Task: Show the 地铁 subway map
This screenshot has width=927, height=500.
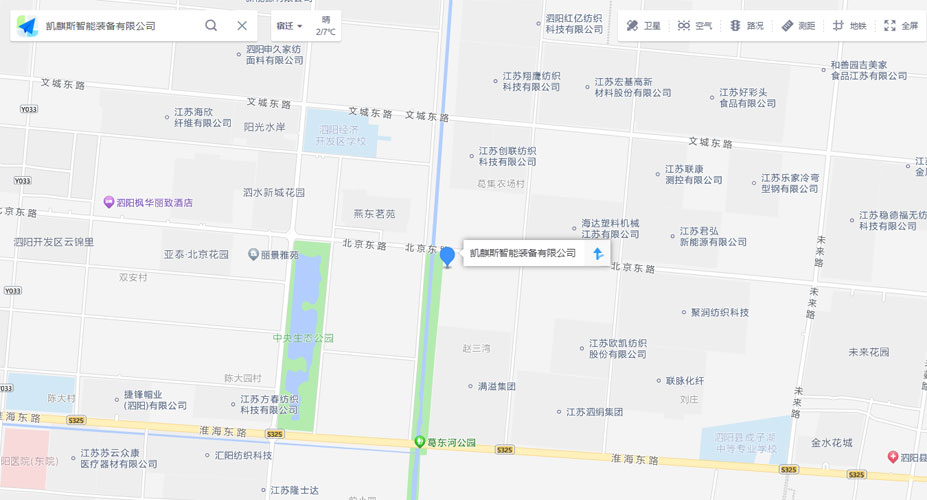Action: 850,26
